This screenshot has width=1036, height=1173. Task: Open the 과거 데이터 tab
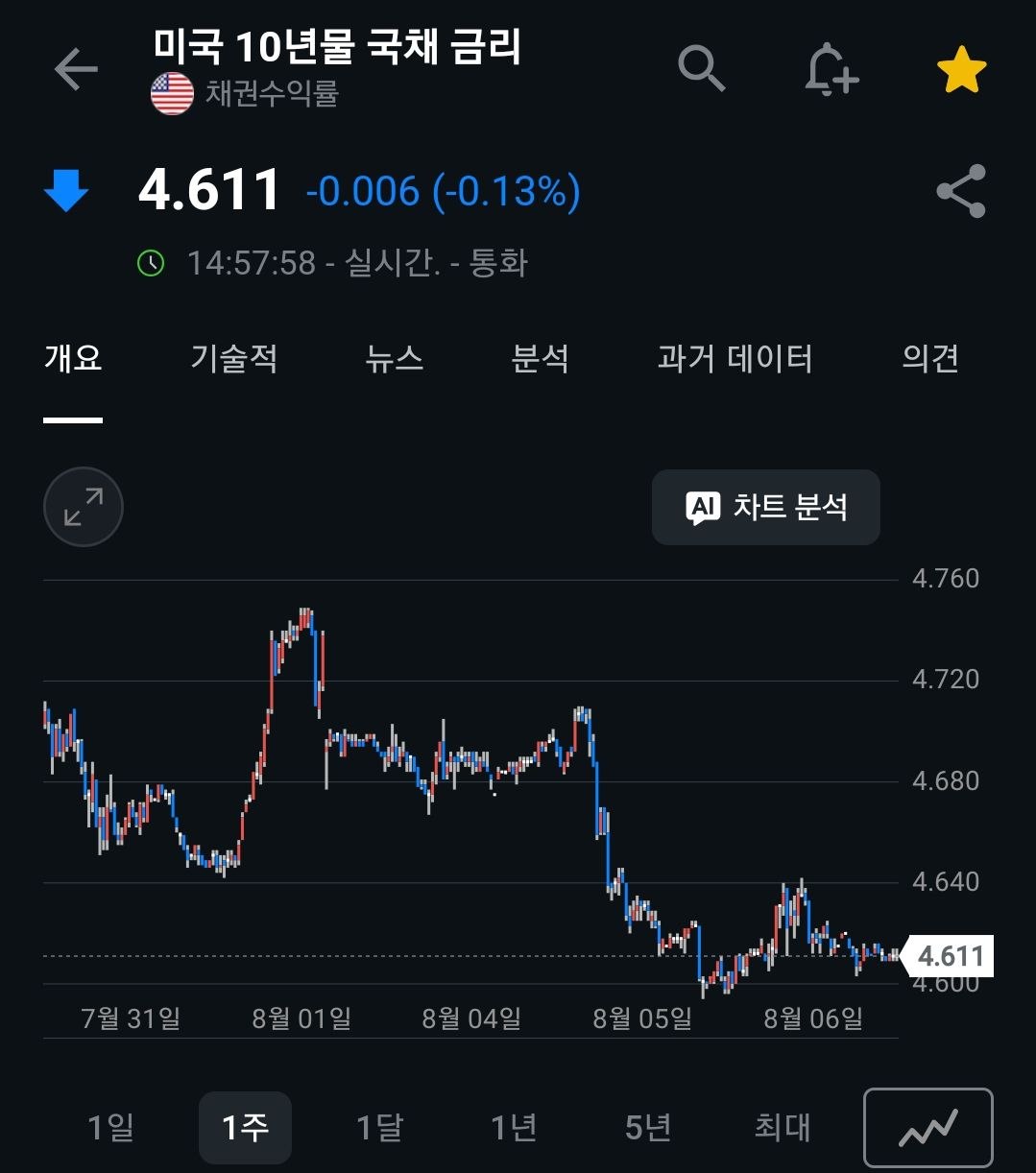pos(735,359)
